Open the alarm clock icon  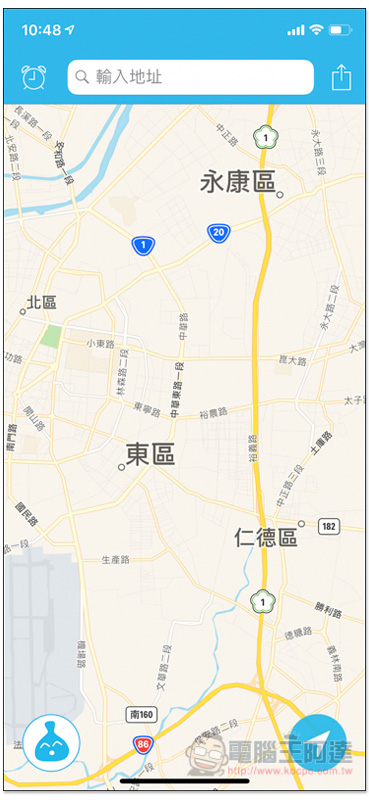pyautogui.click(x=34, y=77)
